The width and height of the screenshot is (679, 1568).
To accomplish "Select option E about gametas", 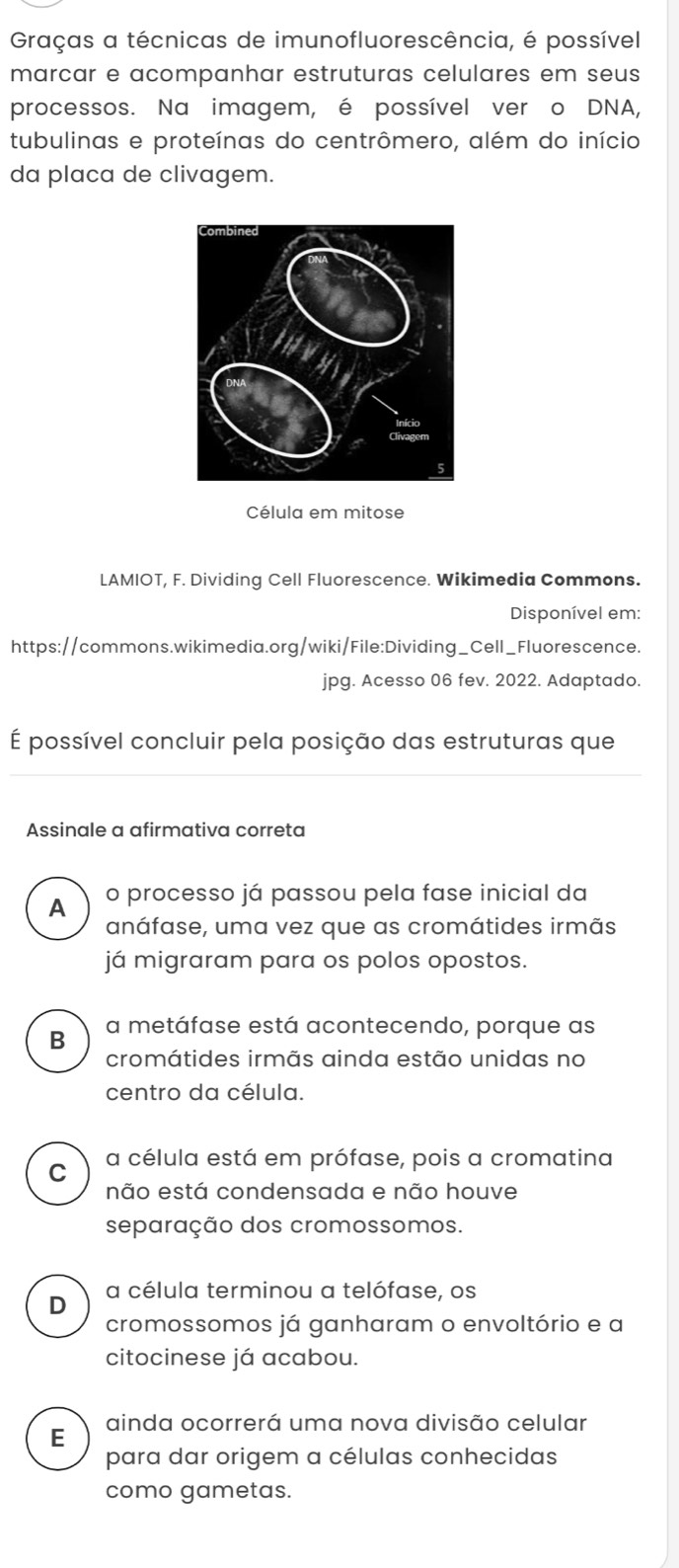I will [x=58, y=1438].
